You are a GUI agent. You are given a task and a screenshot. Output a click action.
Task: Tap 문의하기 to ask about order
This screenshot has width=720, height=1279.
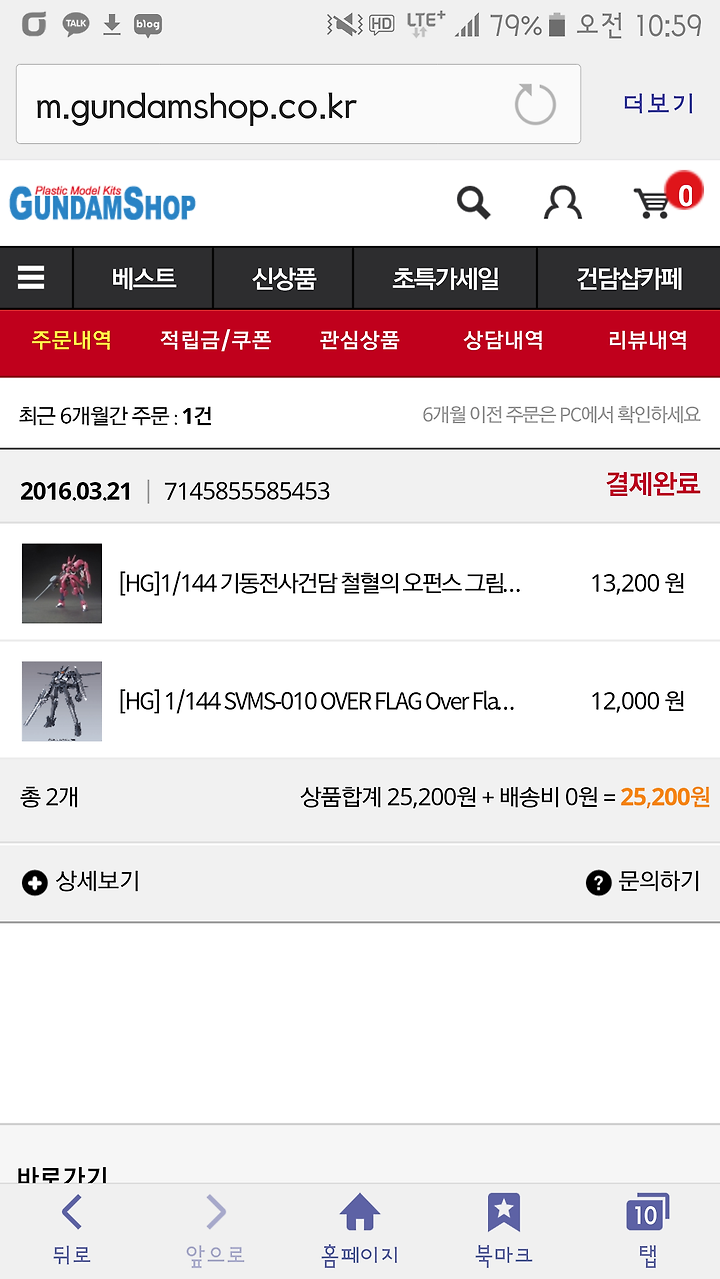pyautogui.click(x=643, y=882)
